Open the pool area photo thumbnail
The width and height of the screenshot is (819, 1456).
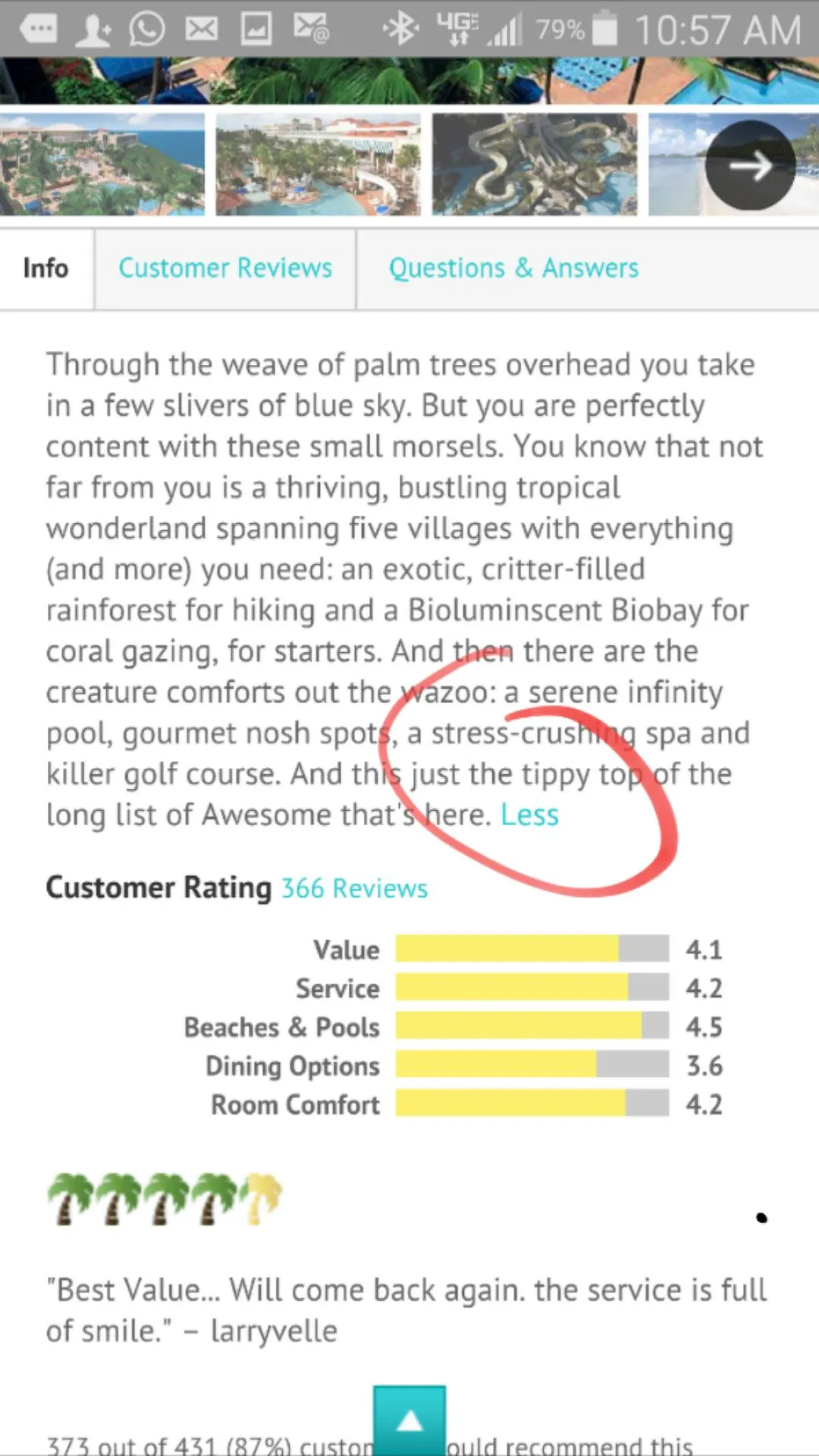coord(318,165)
